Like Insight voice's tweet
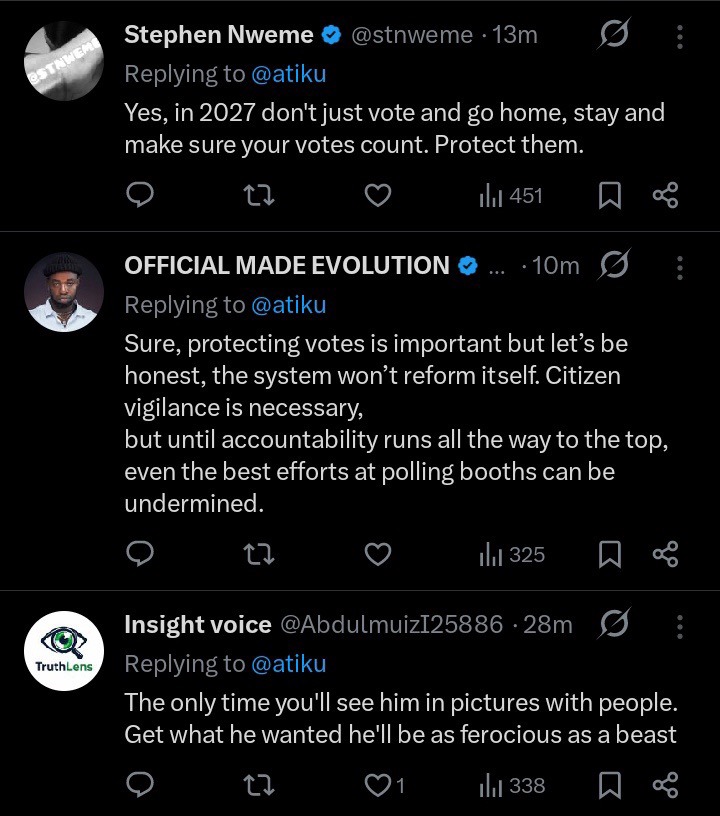Screen dimensions: 720x816 pyautogui.click(x=377, y=785)
